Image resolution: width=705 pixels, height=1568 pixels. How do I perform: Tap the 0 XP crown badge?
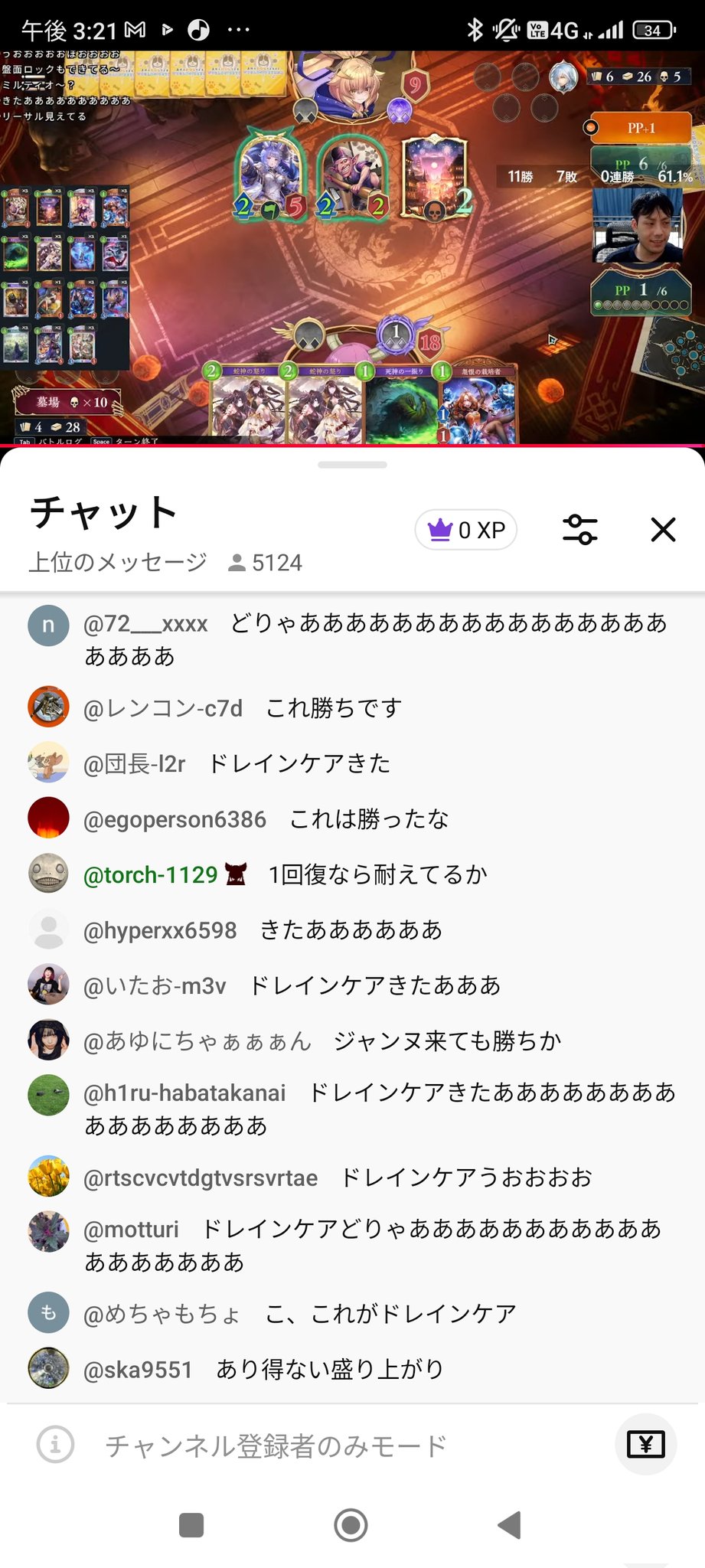pyautogui.click(x=466, y=530)
